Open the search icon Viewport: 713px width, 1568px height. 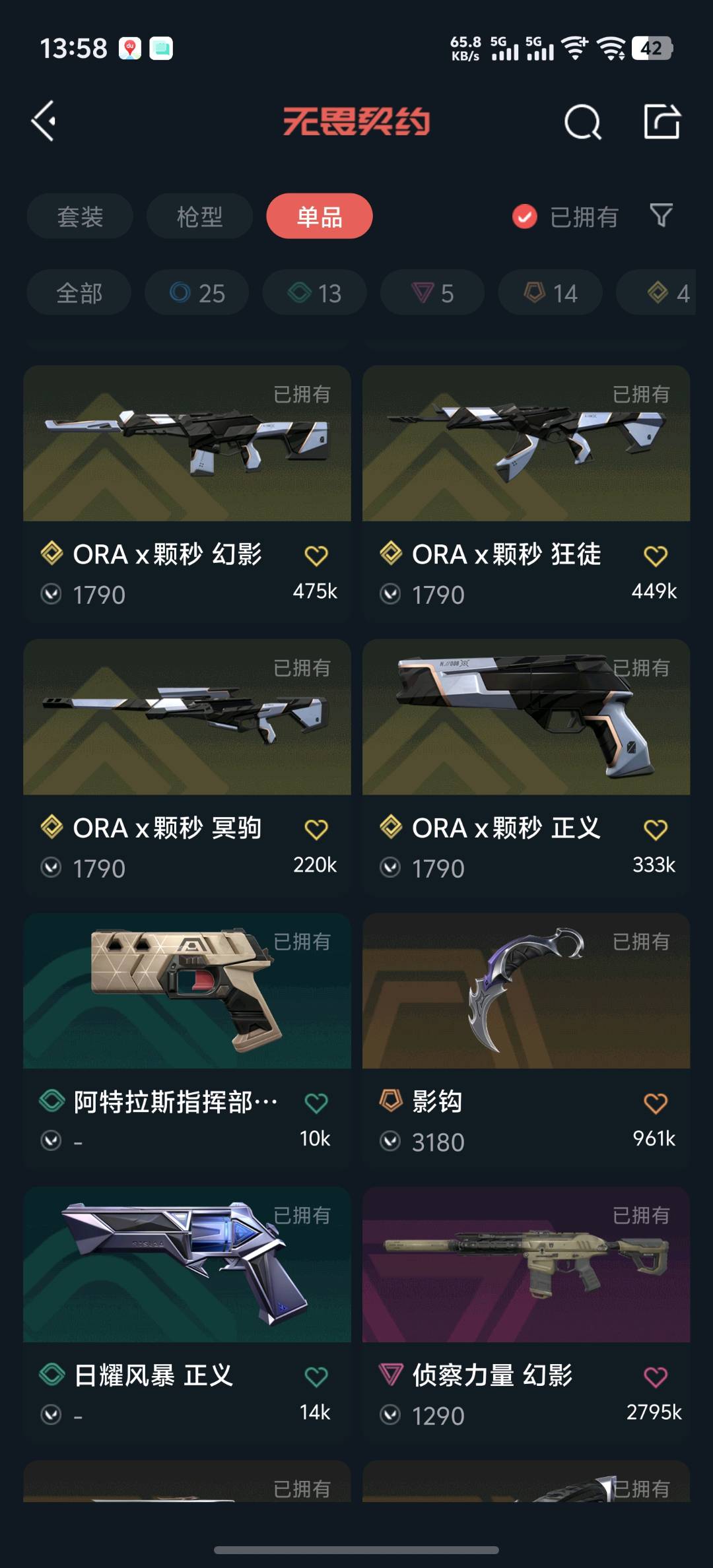582,121
